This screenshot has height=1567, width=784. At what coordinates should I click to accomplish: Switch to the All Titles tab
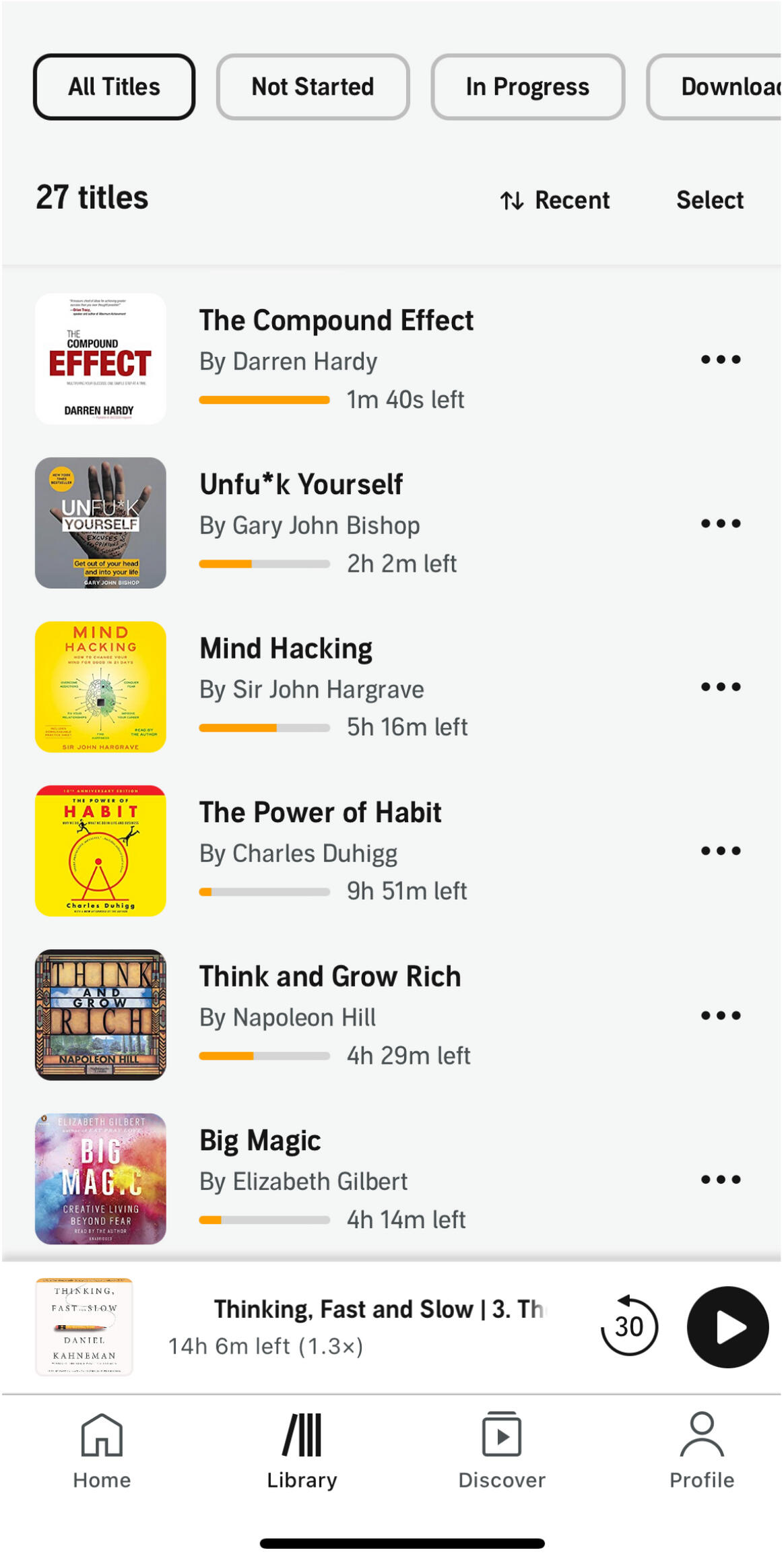[x=114, y=86]
